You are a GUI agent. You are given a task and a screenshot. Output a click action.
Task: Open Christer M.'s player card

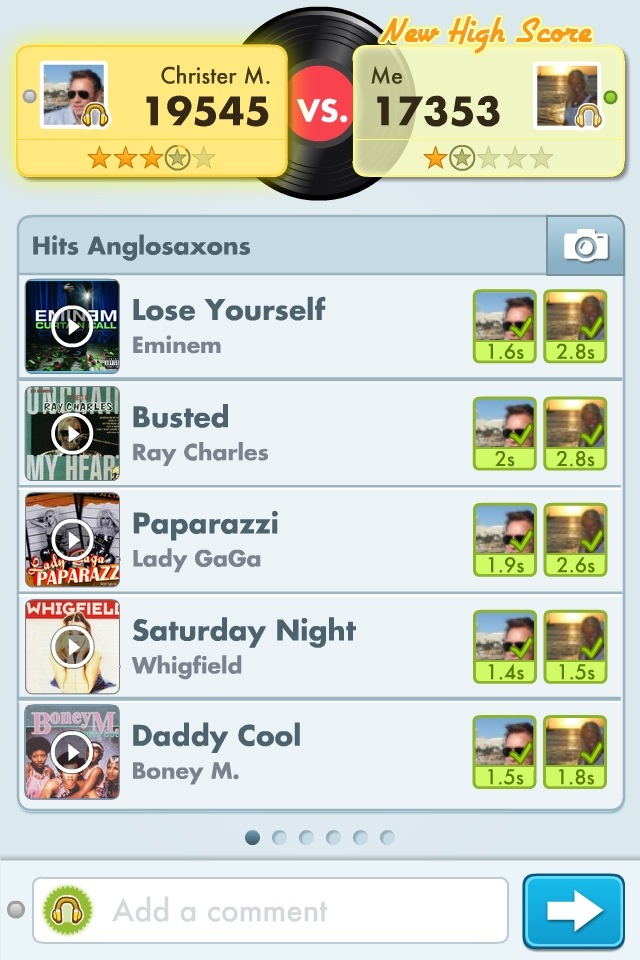tap(152, 110)
